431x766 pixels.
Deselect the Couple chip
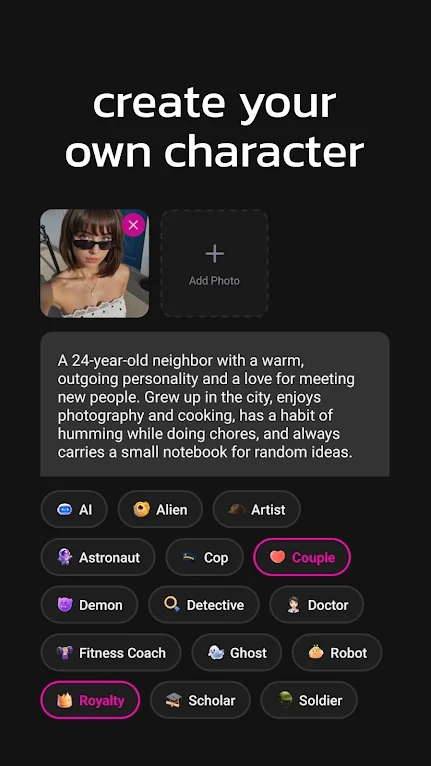pyautogui.click(x=302, y=557)
